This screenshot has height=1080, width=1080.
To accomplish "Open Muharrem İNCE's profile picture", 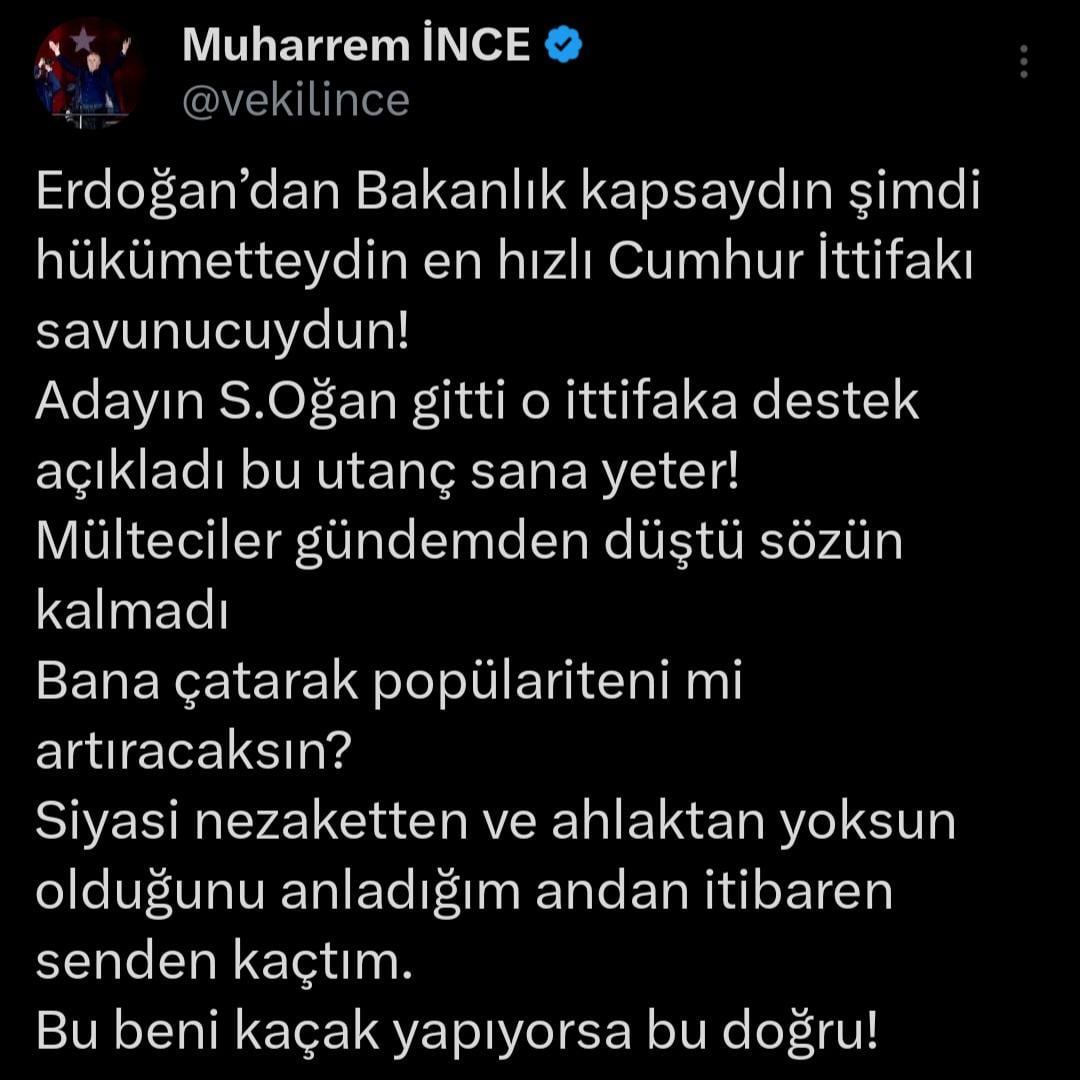I will pos(87,74).
